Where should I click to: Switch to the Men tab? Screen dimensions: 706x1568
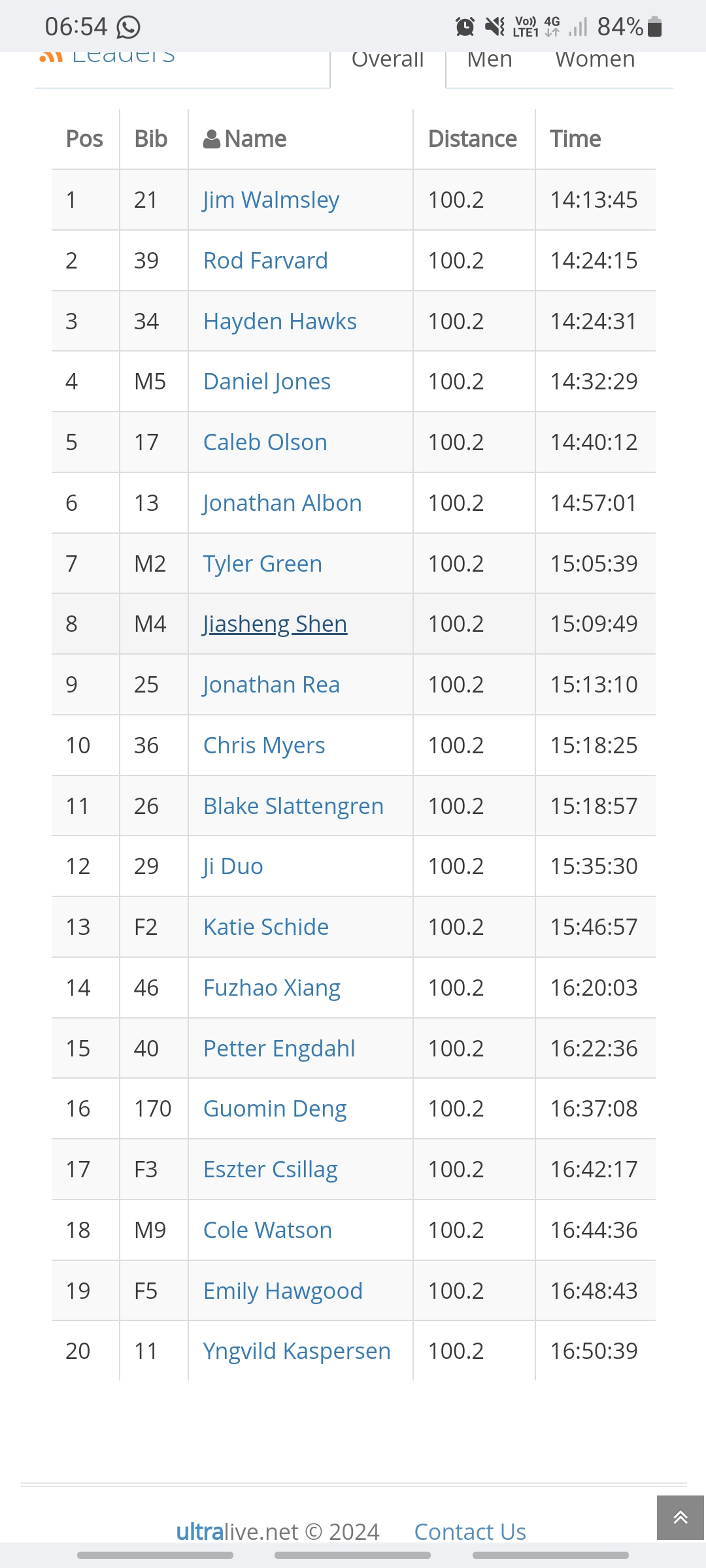[490, 61]
